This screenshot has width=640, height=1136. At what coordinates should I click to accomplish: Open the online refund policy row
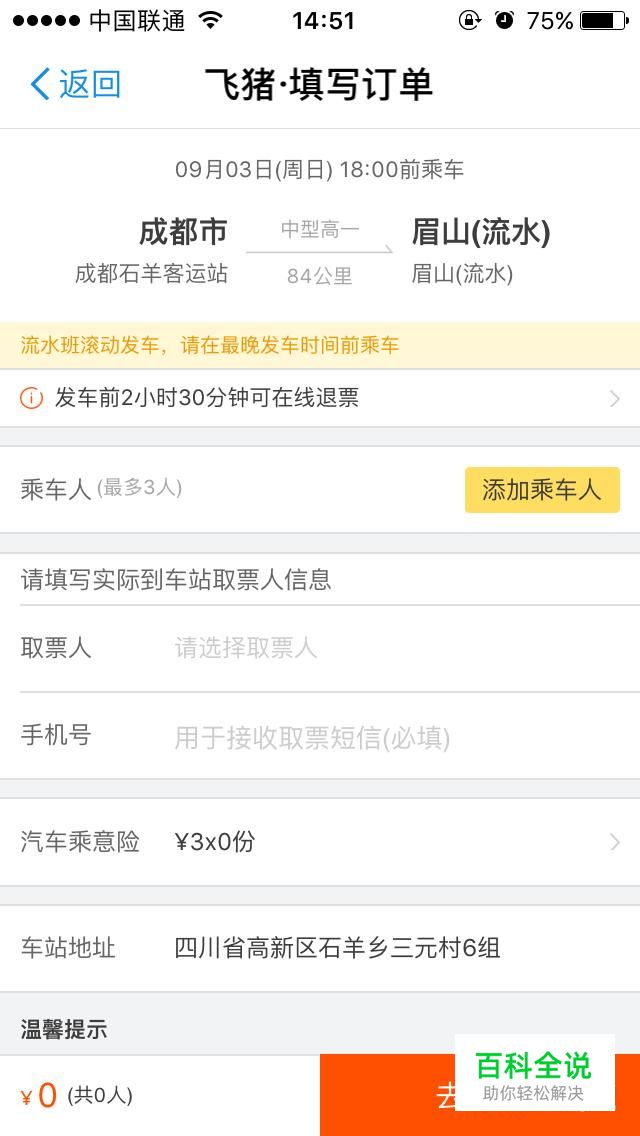pyautogui.click(x=320, y=398)
